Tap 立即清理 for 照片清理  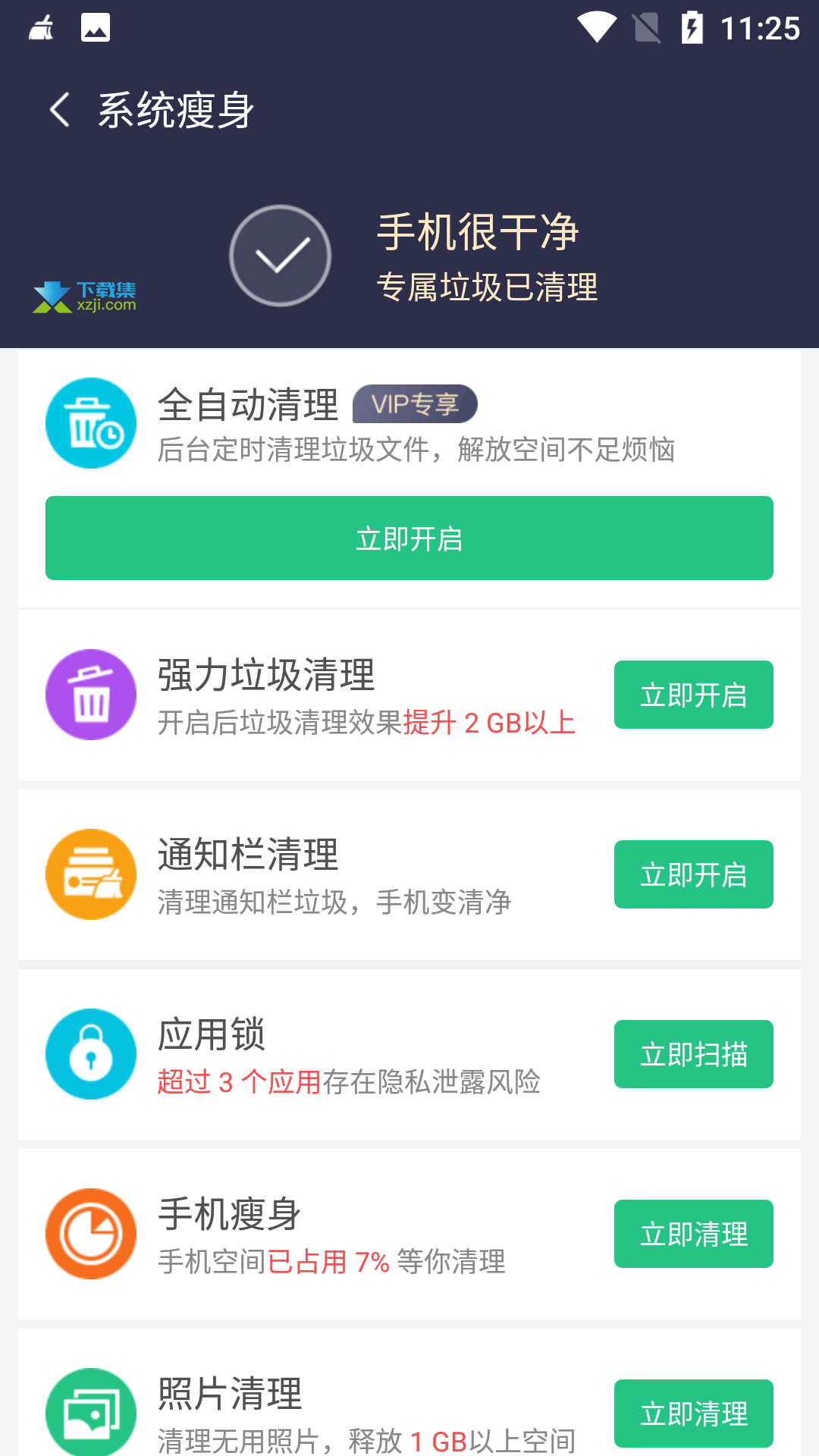(694, 1414)
